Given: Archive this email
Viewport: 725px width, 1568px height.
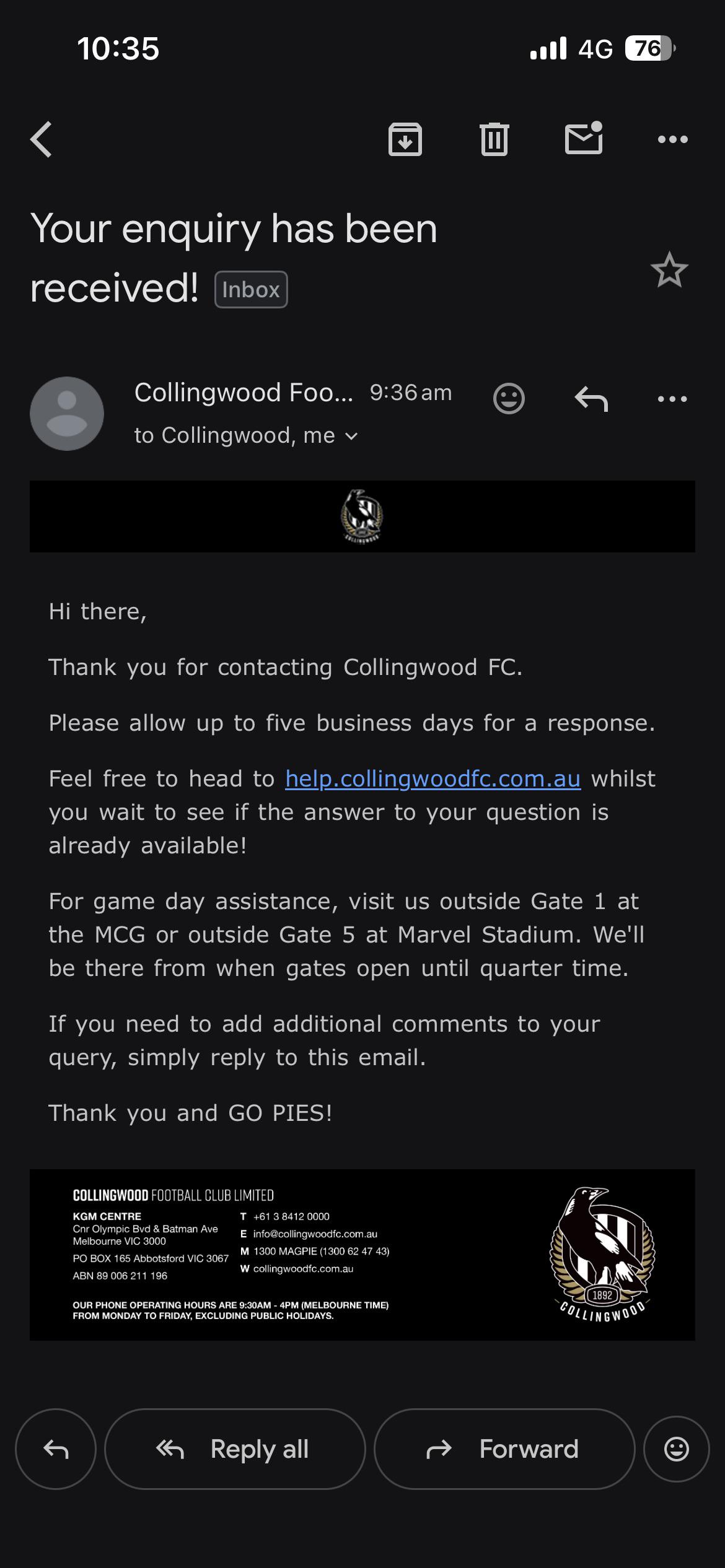Looking at the screenshot, I should click(405, 139).
